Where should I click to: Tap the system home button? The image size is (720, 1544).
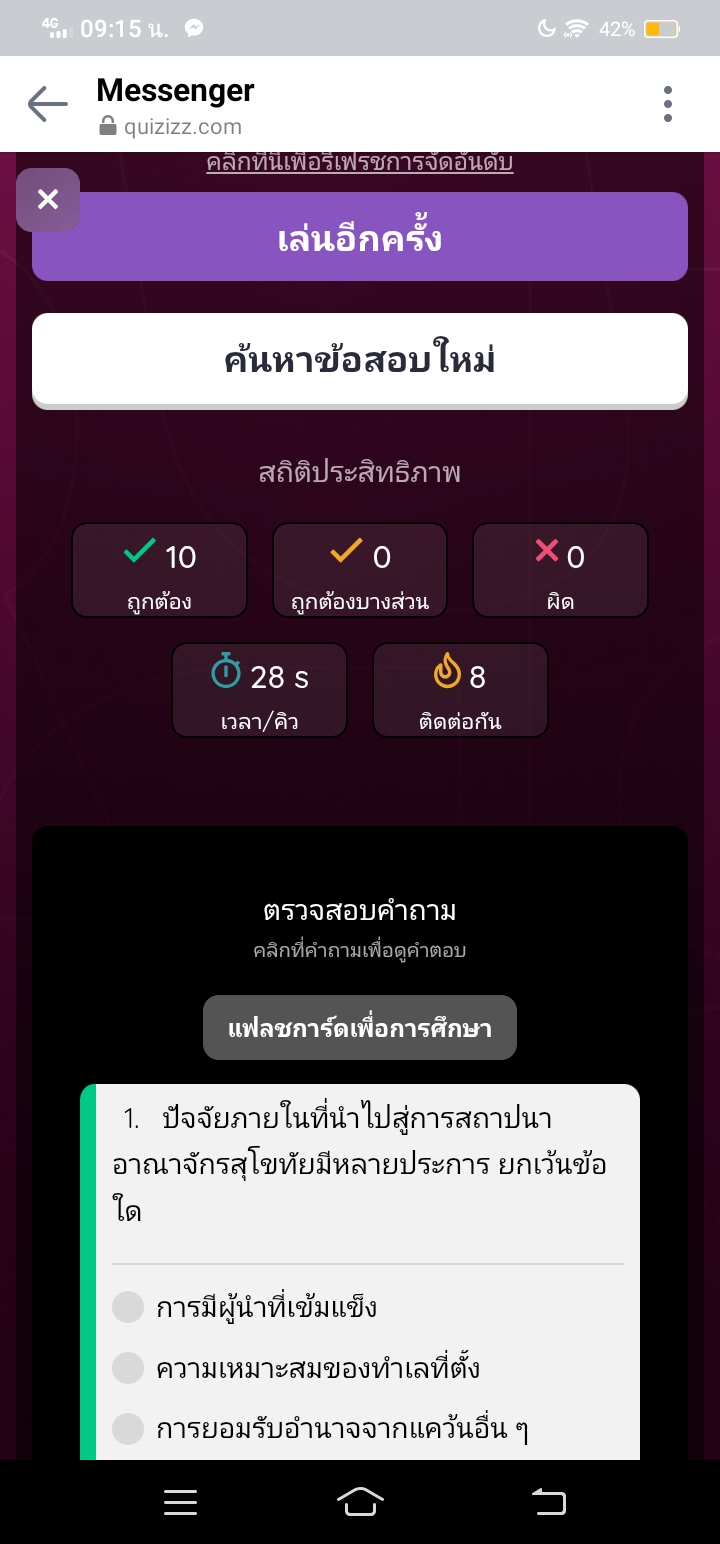[361, 1502]
